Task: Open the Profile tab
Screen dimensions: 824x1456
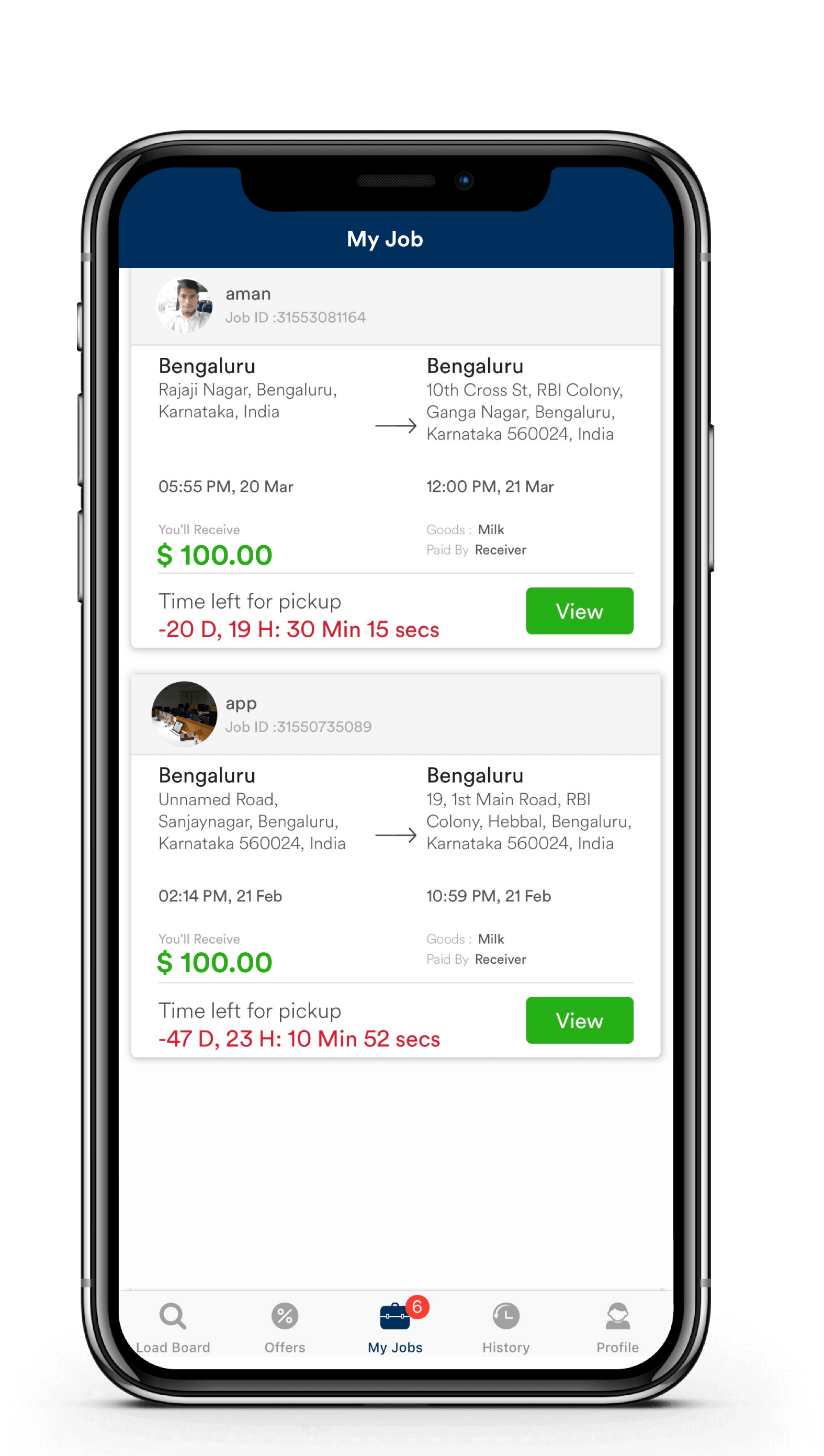Action: click(x=617, y=1327)
